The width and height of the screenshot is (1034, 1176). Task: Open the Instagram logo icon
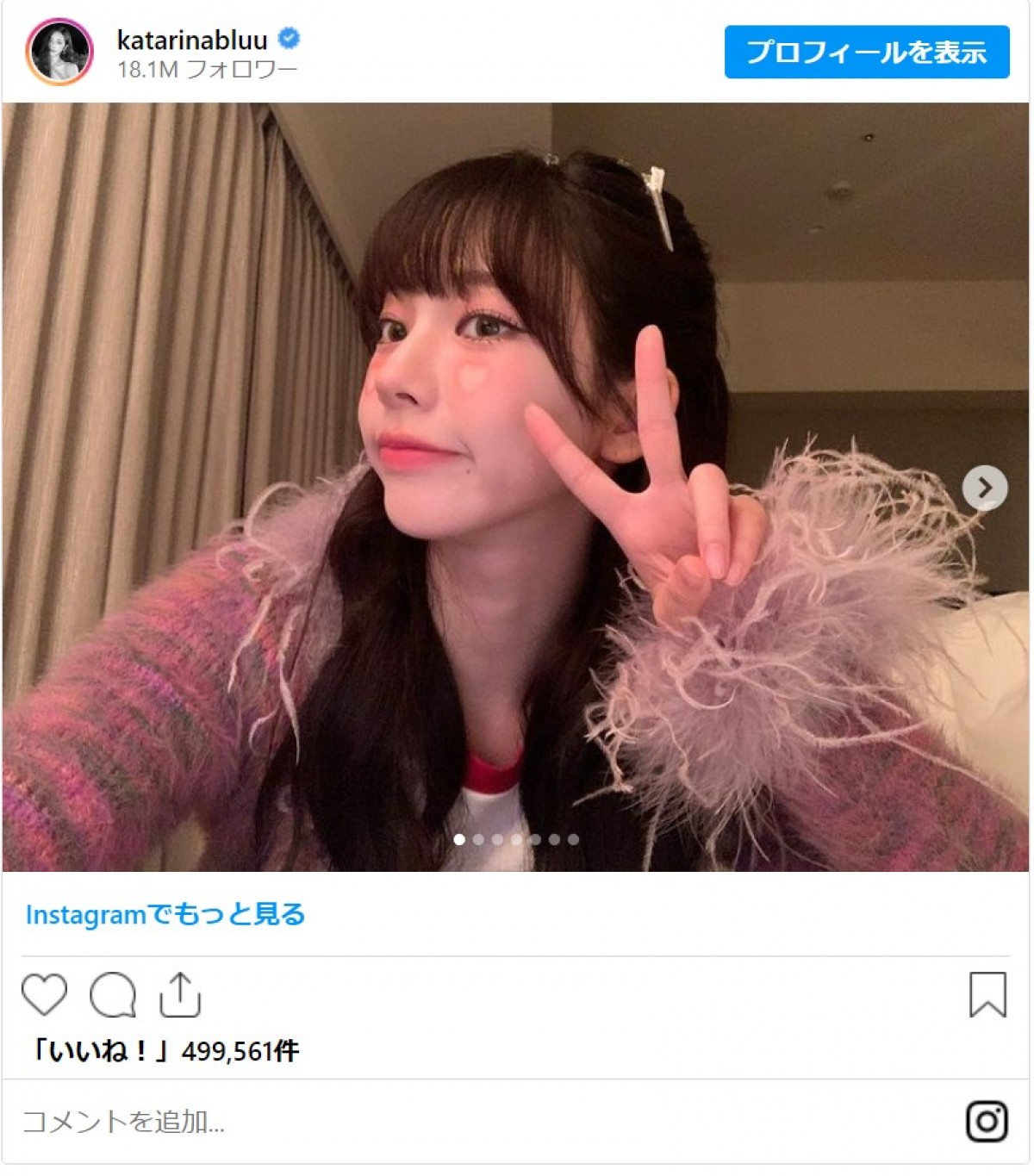pyautogui.click(x=987, y=1122)
